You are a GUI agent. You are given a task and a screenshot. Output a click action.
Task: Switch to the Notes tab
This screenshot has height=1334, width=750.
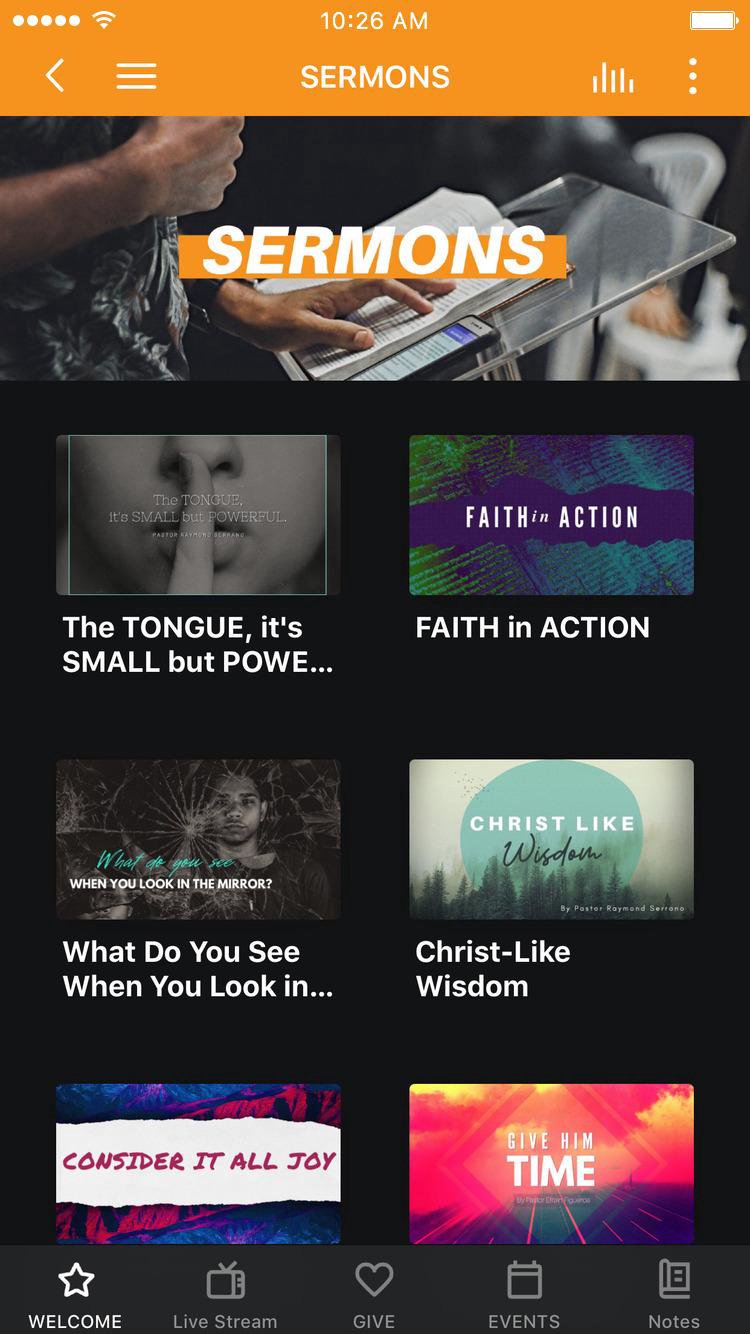pyautogui.click(x=674, y=1294)
